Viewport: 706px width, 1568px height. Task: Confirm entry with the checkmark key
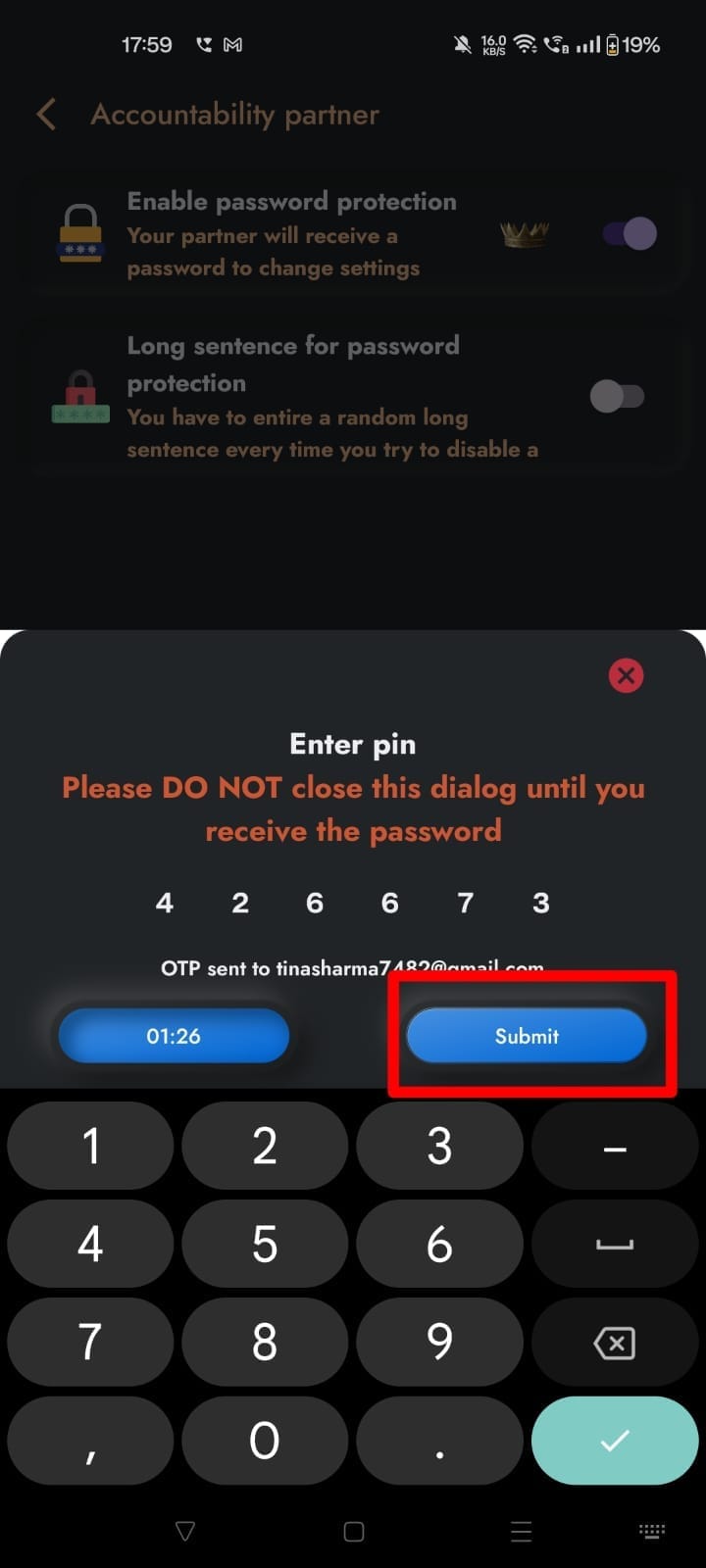pos(615,1440)
